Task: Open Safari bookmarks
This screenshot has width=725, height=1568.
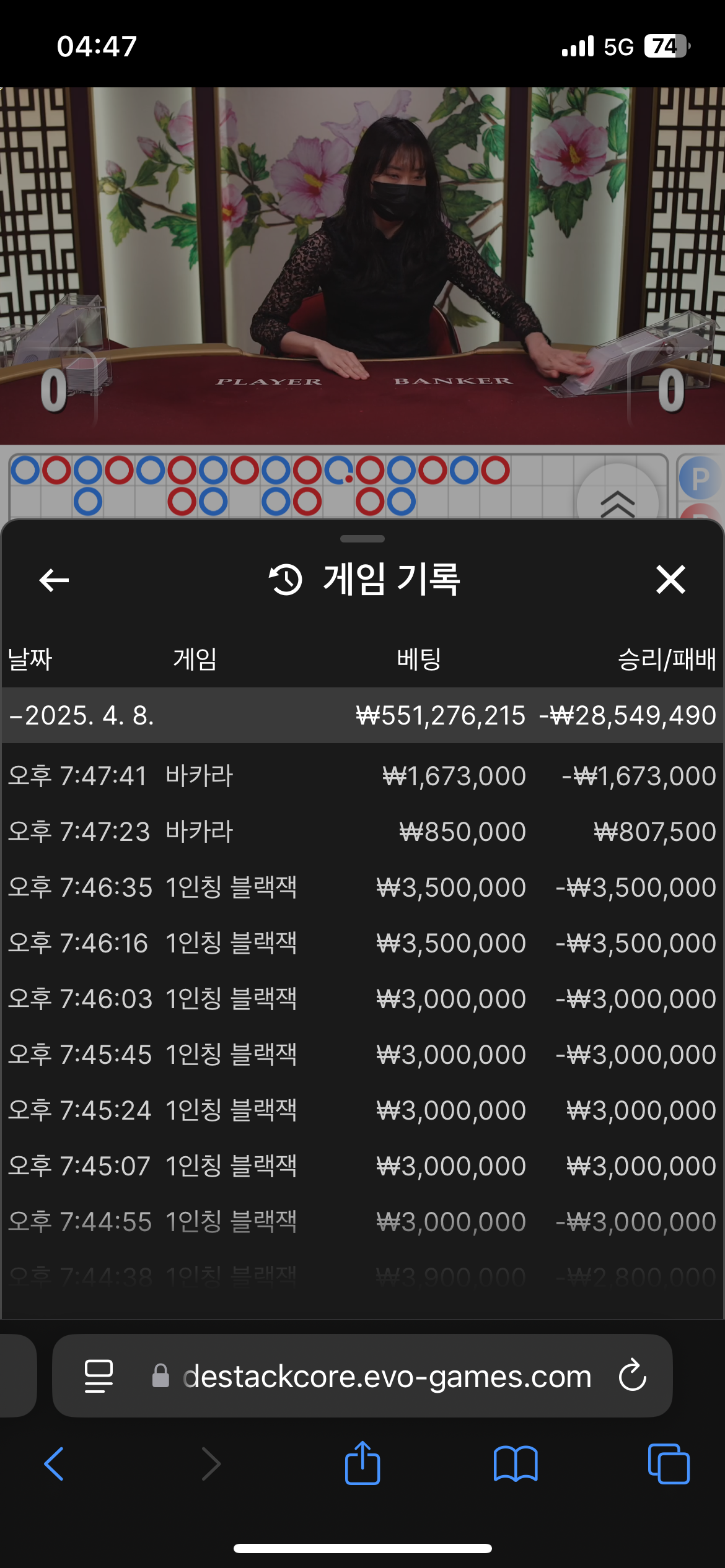Action: (516, 1464)
